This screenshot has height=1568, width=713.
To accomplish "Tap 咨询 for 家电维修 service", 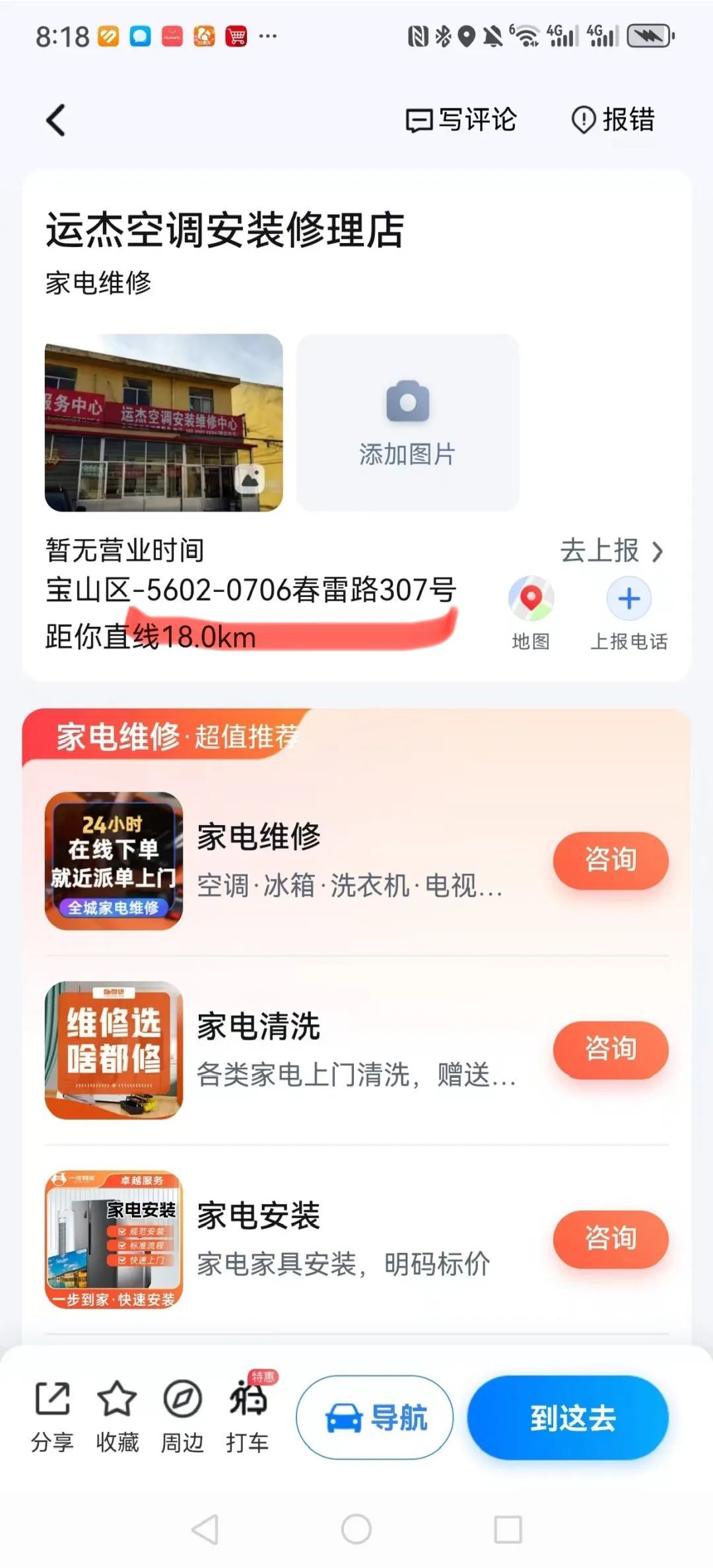I will 611,860.
